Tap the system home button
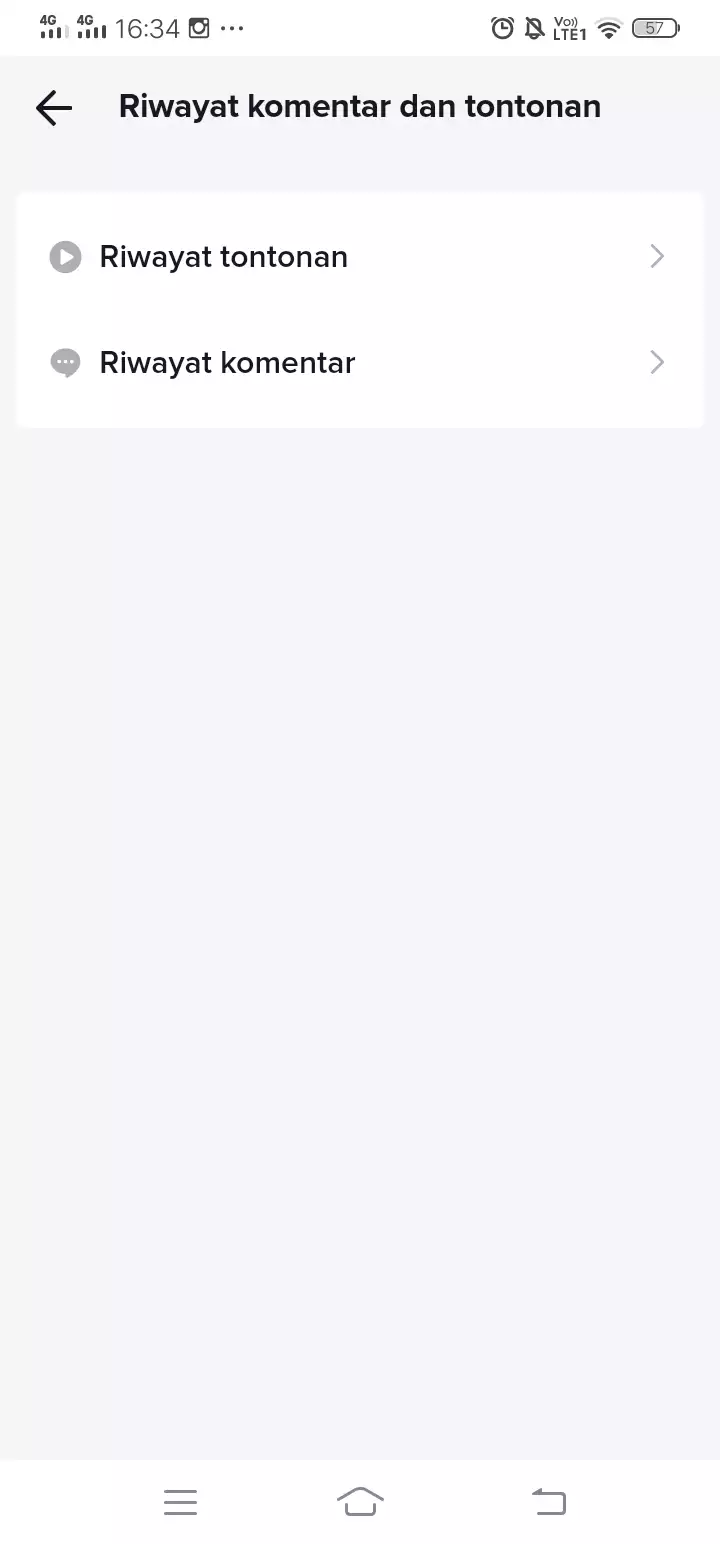 [x=360, y=1501]
